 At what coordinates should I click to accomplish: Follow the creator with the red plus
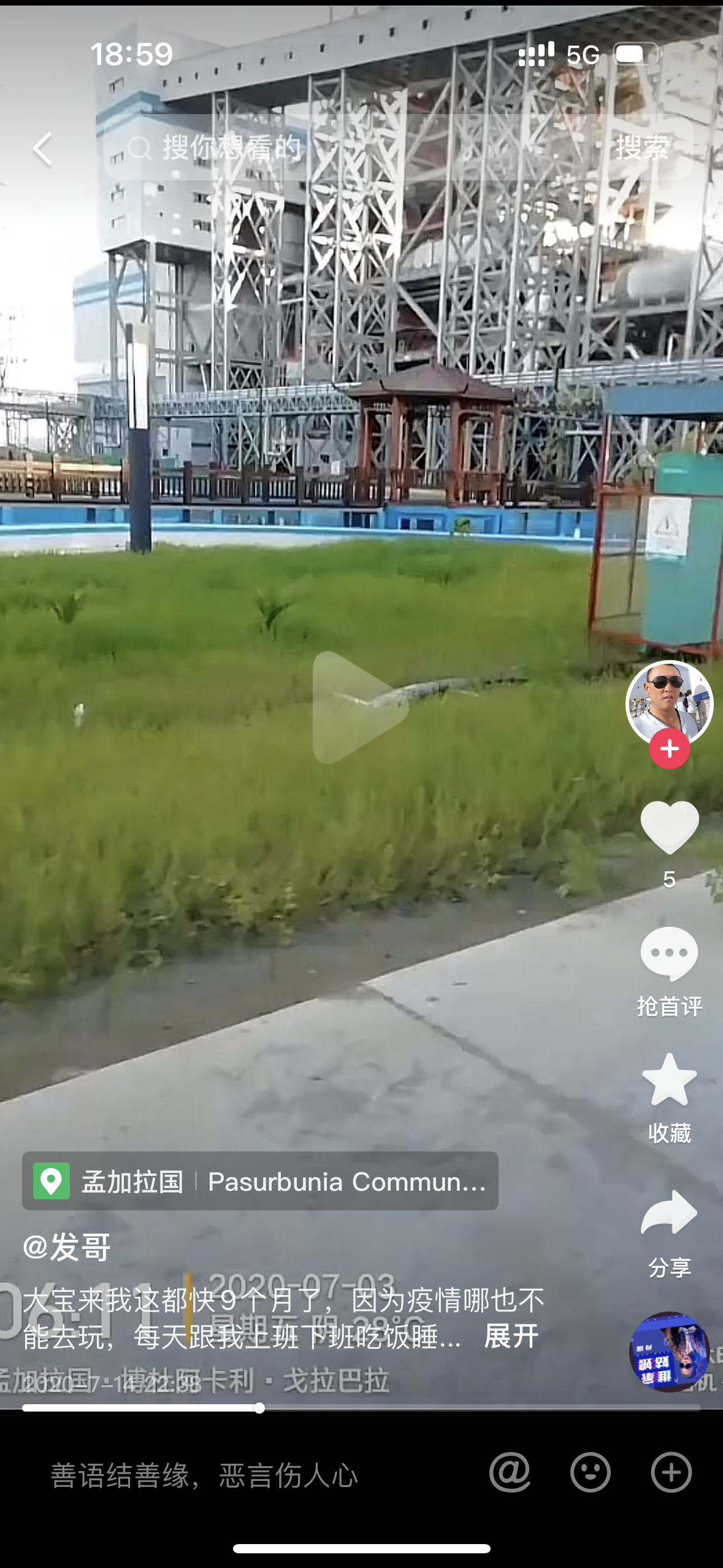[x=669, y=749]
